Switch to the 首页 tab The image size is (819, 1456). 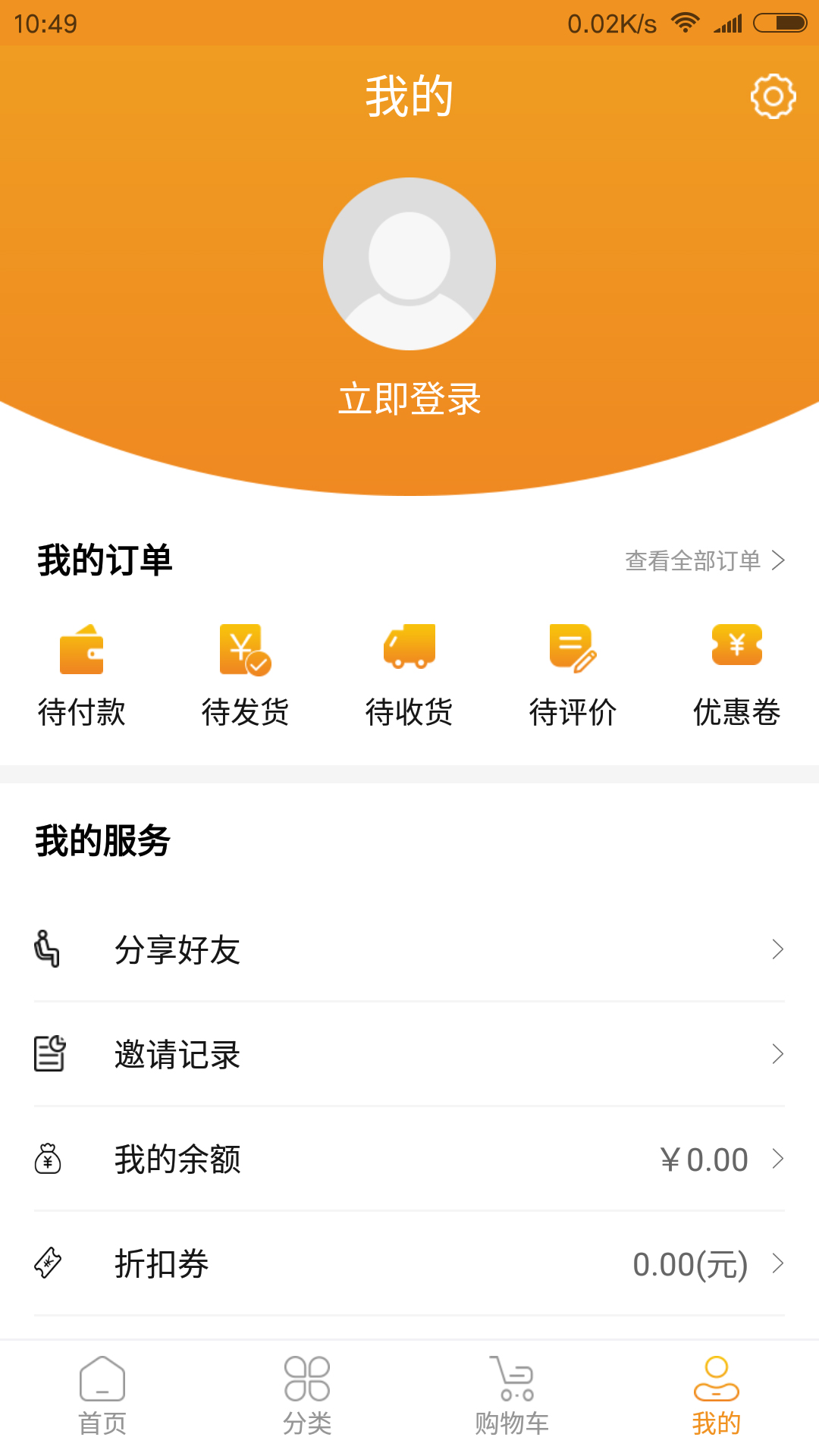tap(102, 1397)
